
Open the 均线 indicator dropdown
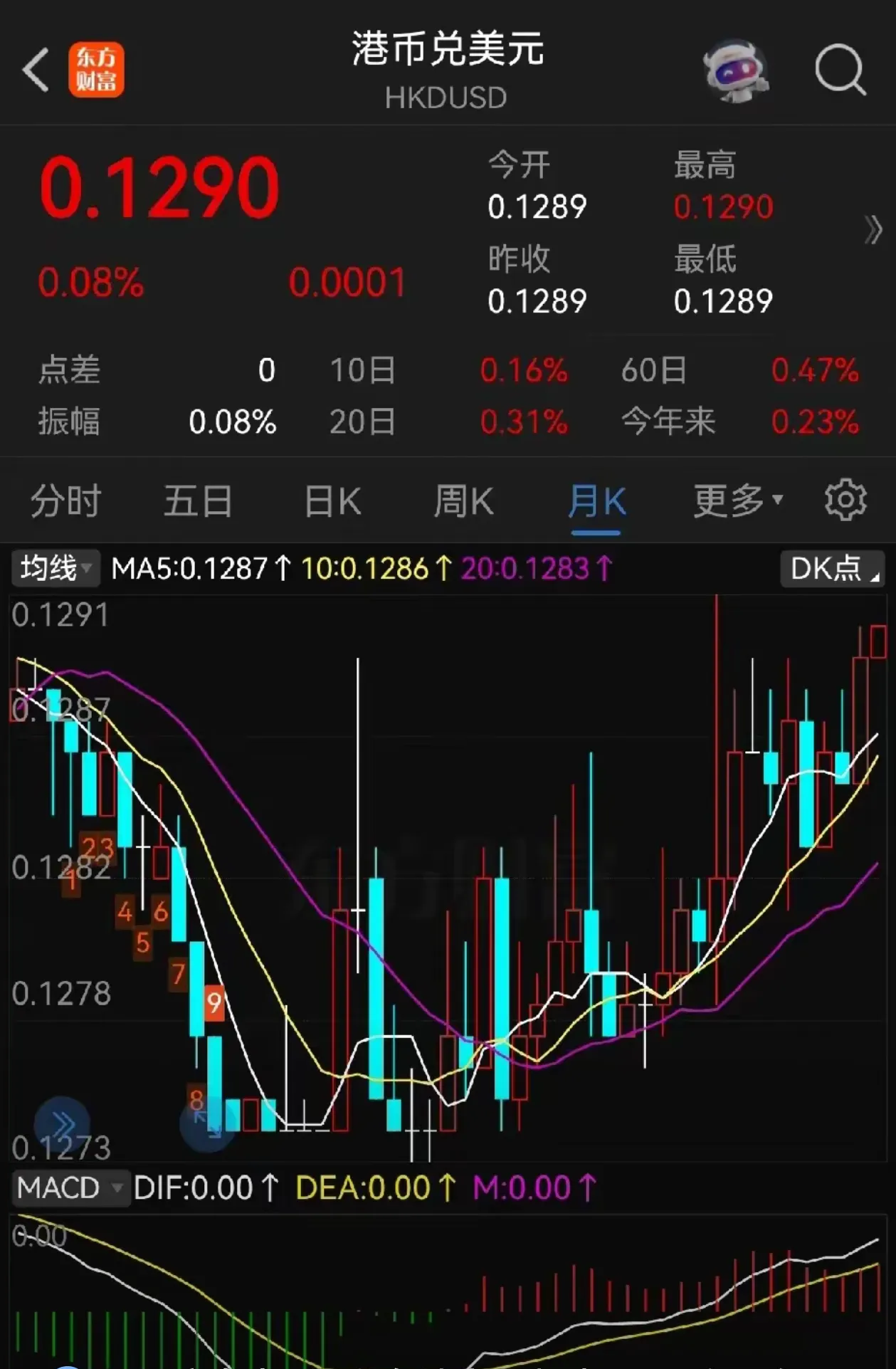55,569
